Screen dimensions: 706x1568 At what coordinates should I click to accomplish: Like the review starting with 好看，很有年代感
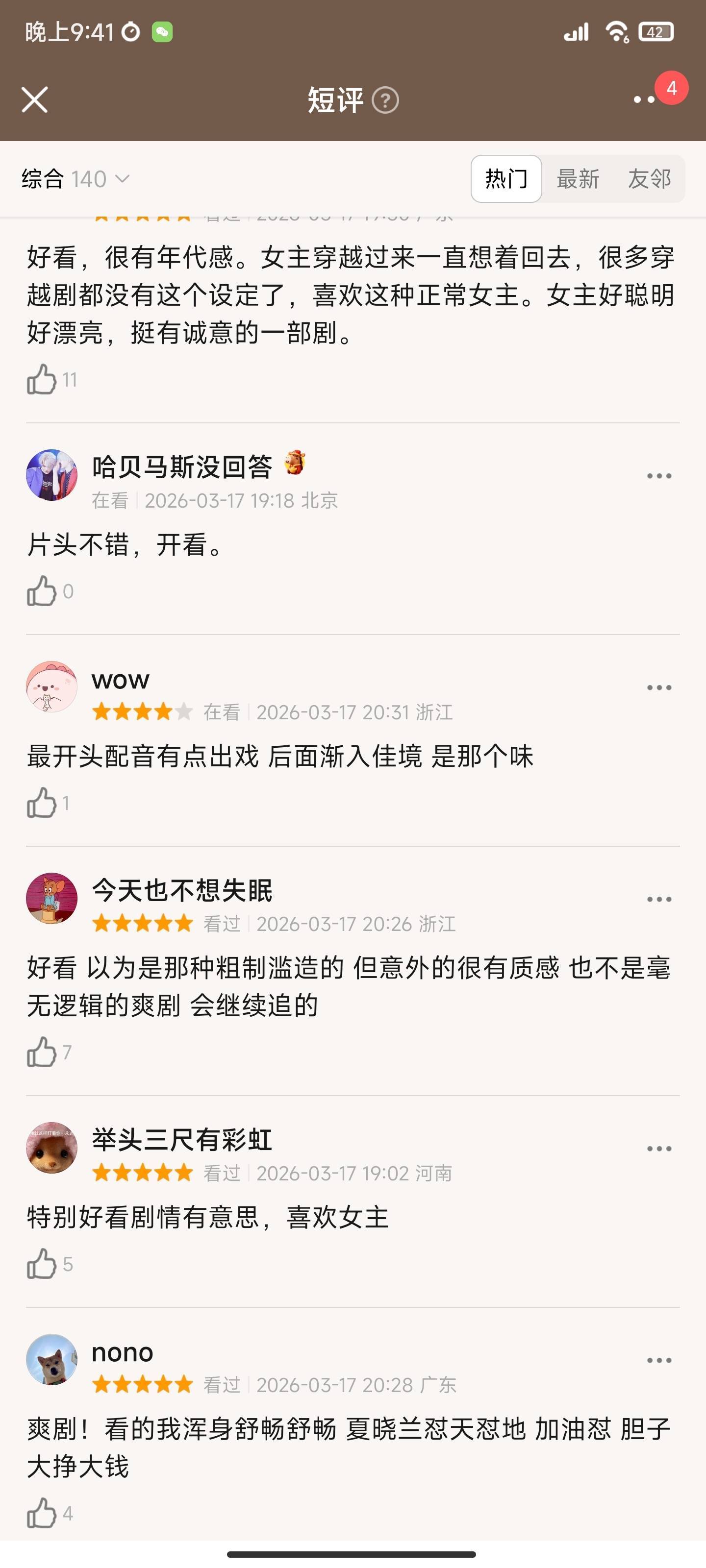click(x=42, y=380)
